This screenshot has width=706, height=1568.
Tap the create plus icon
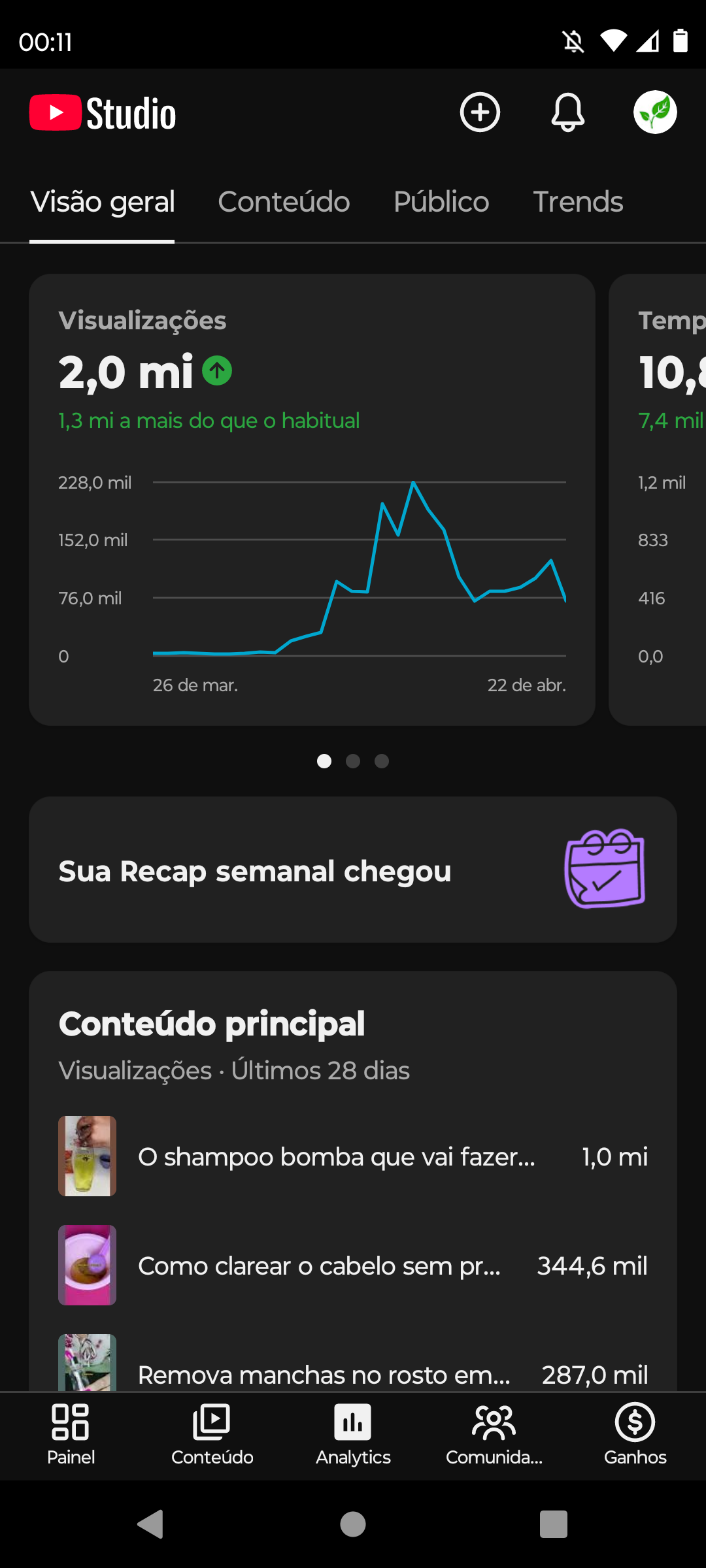click(480, 112)
